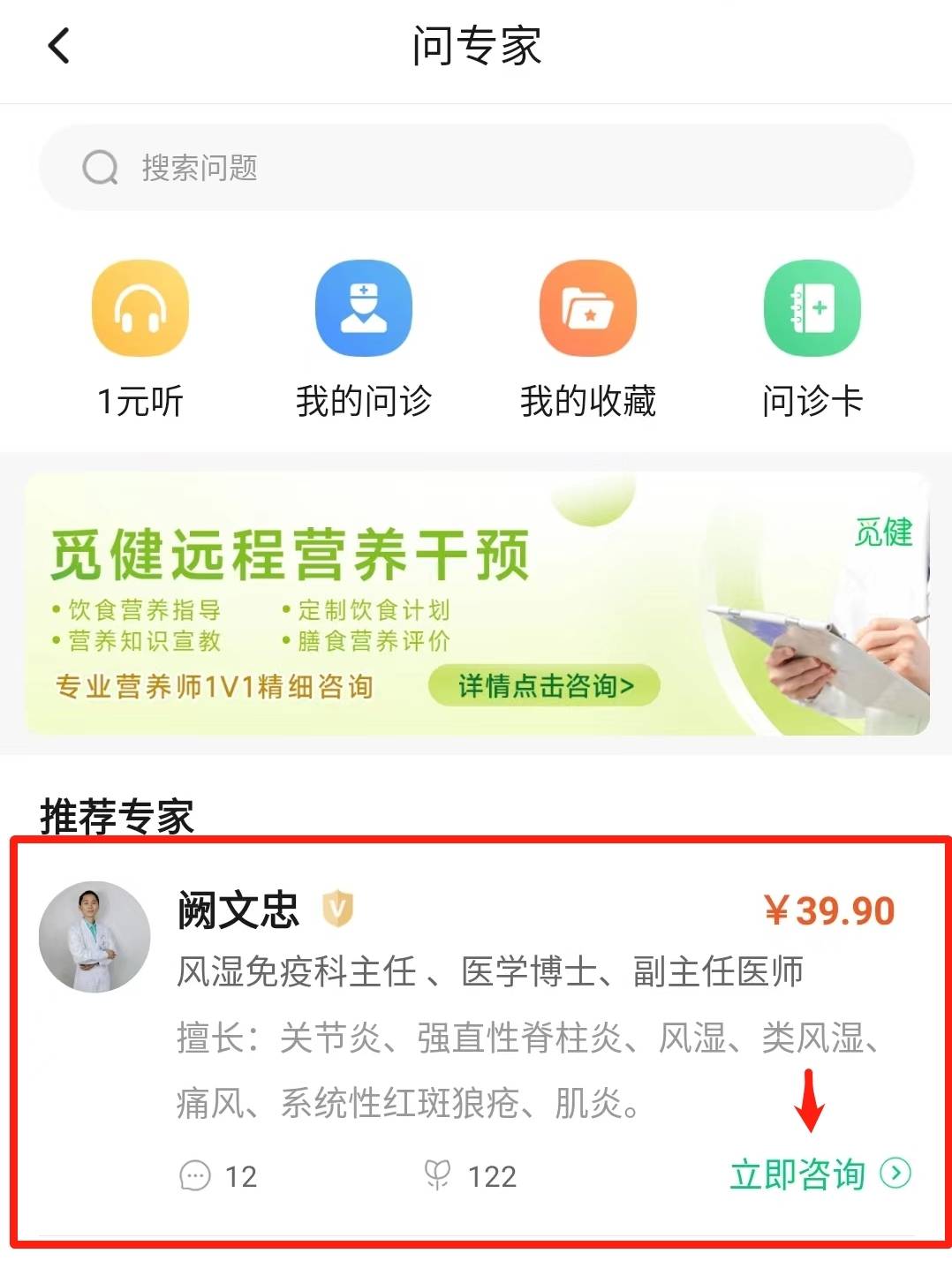
Task: Tap 立即咨询 for 阙文忠
Action: coord(819,1174)
